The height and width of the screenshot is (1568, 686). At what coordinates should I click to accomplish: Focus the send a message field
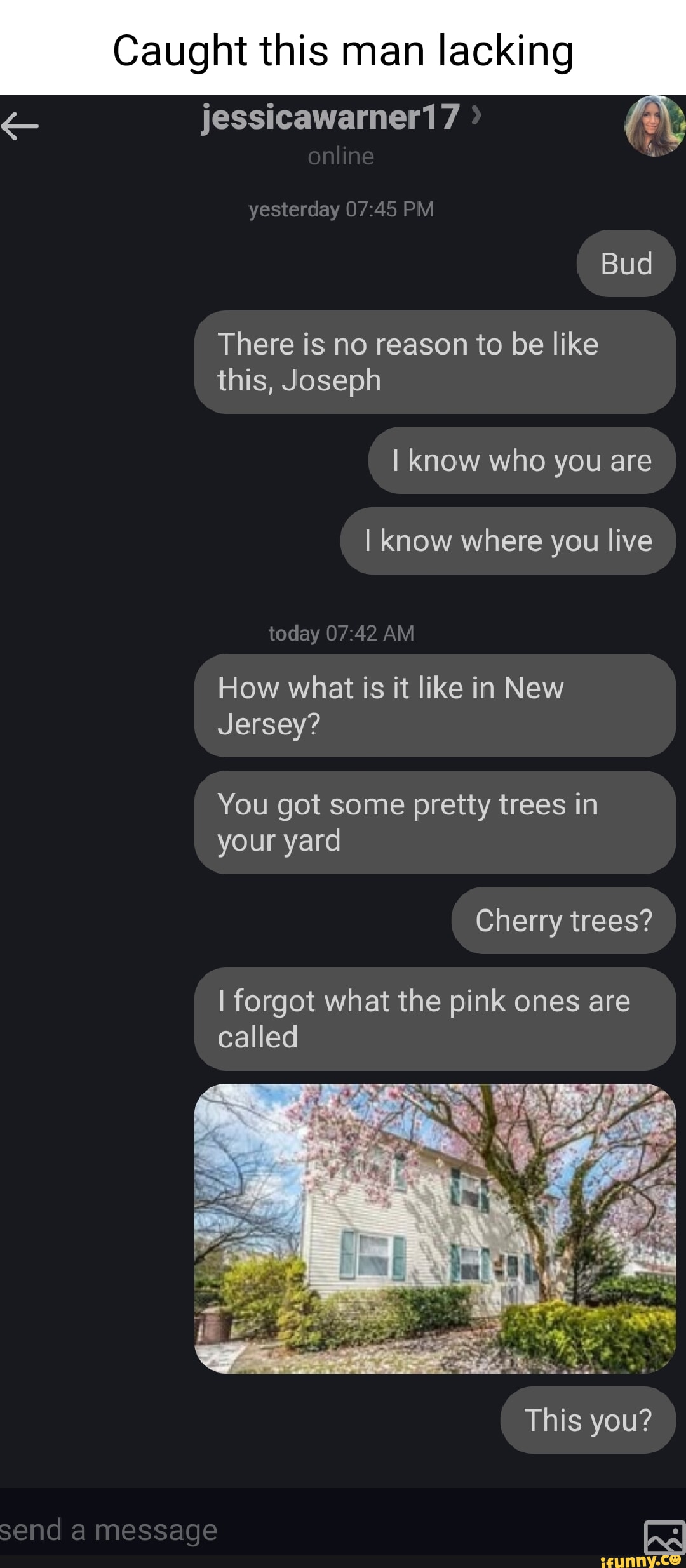[254, 1530]
